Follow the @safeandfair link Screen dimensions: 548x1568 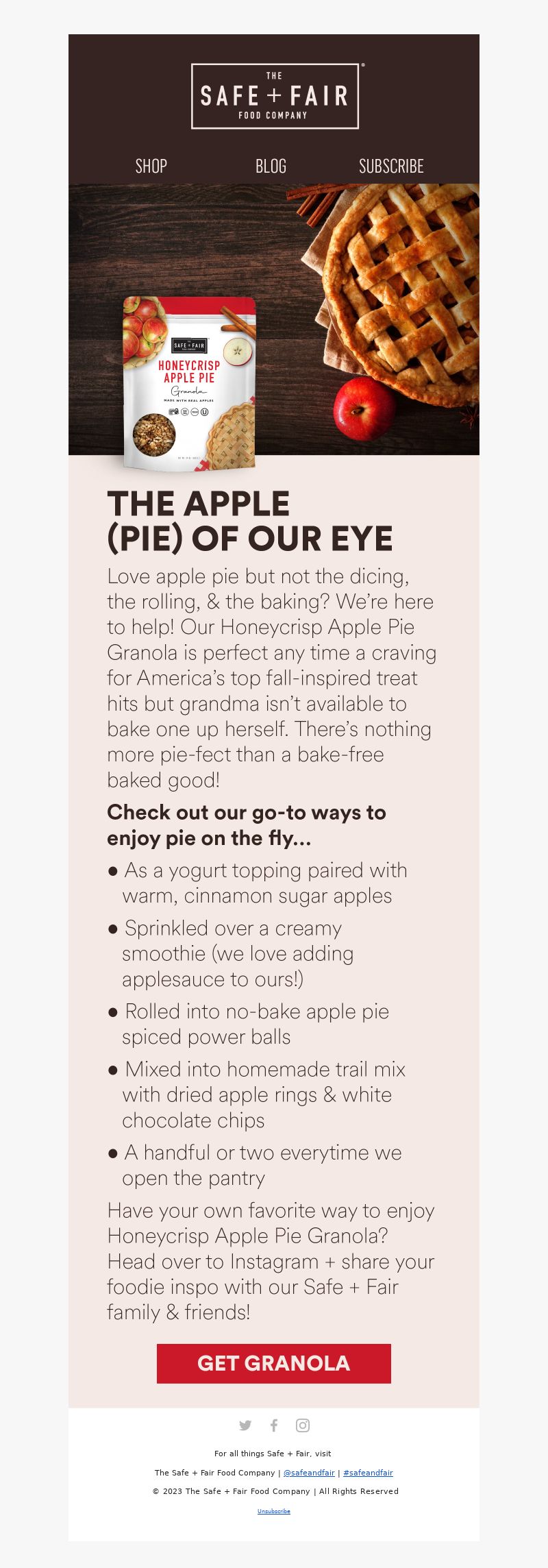coord(309,1473)
